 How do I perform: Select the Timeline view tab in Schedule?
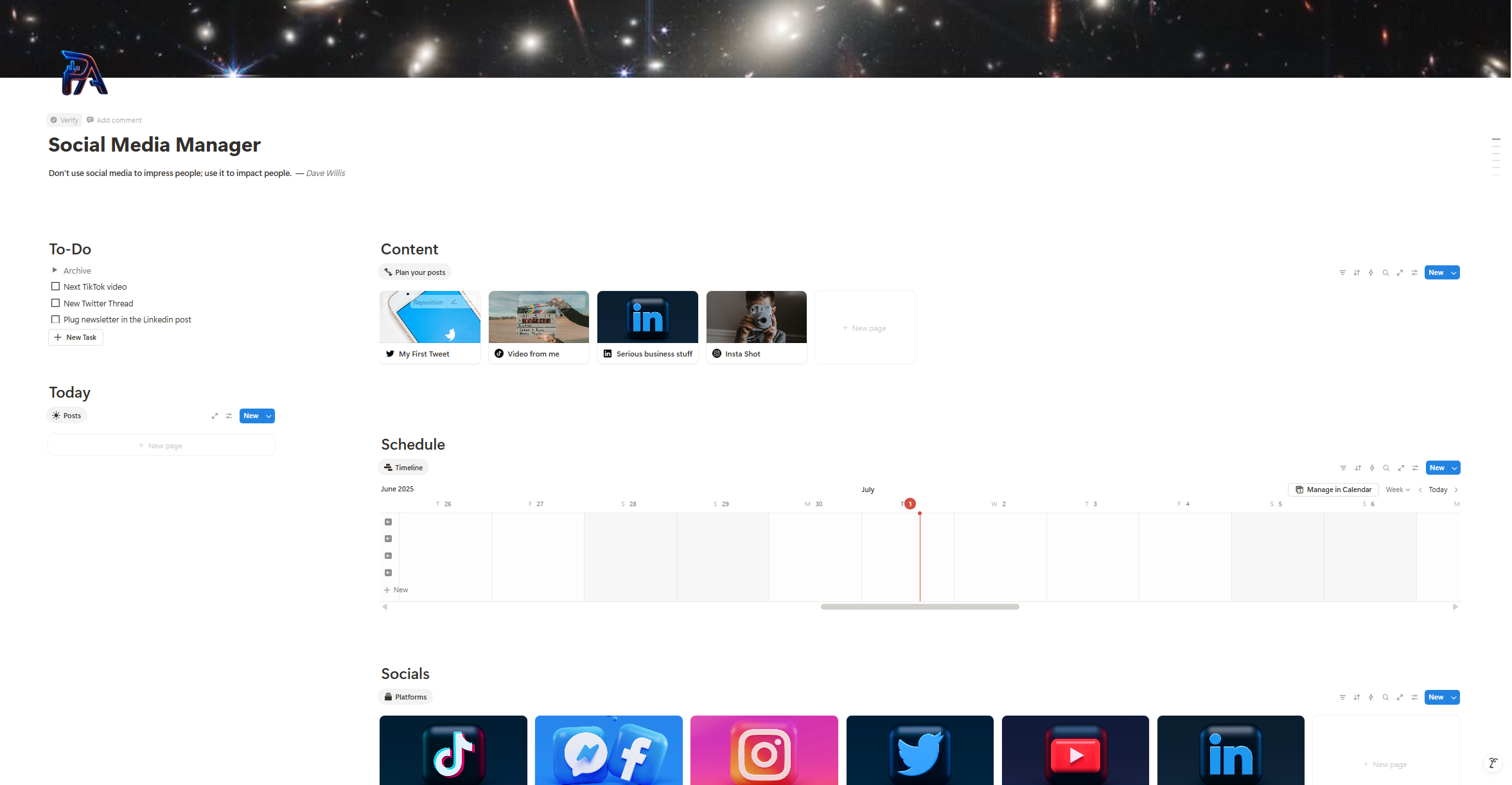[x=403, y=468]
